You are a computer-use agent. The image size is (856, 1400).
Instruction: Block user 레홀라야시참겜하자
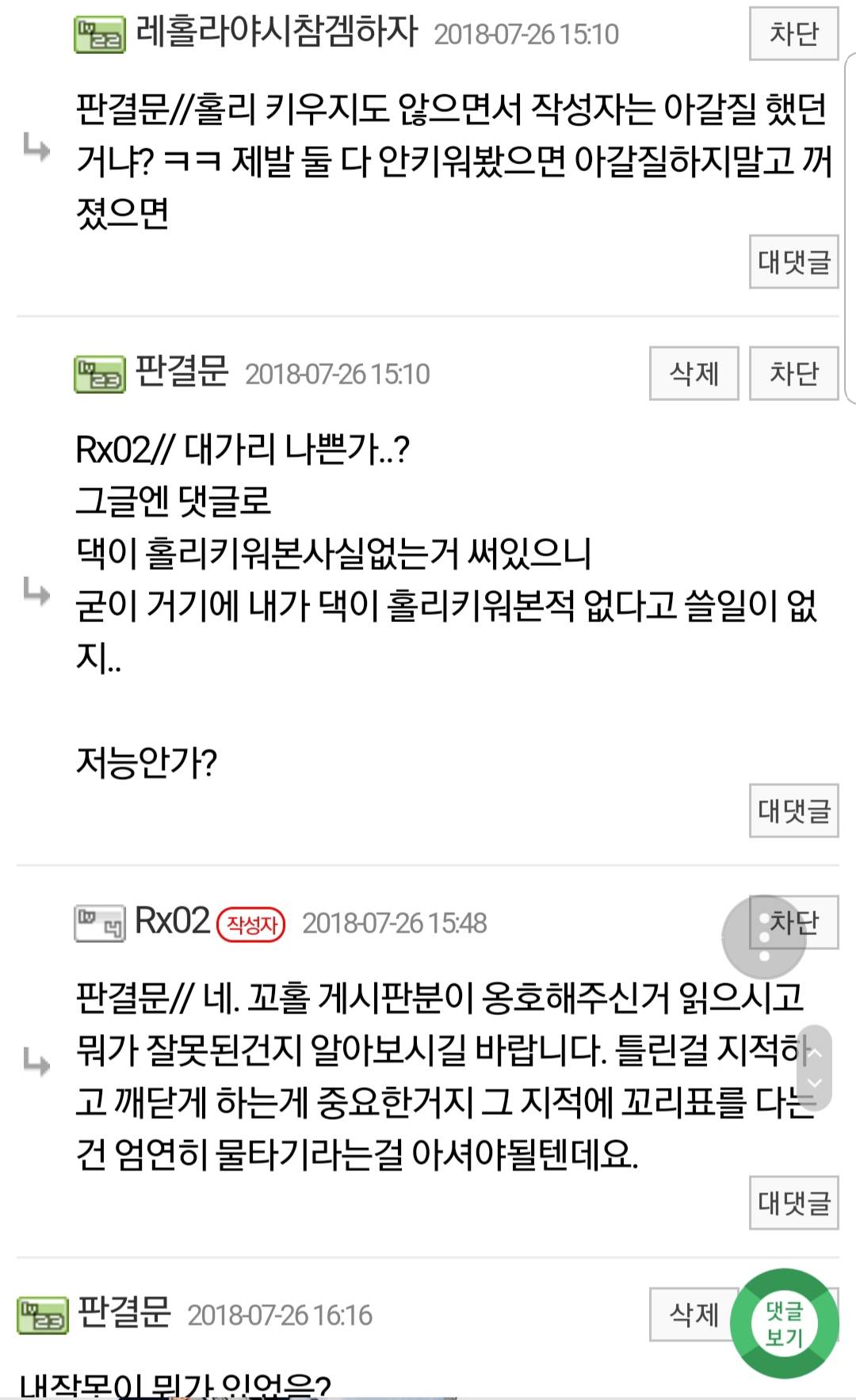coord(793,34)
